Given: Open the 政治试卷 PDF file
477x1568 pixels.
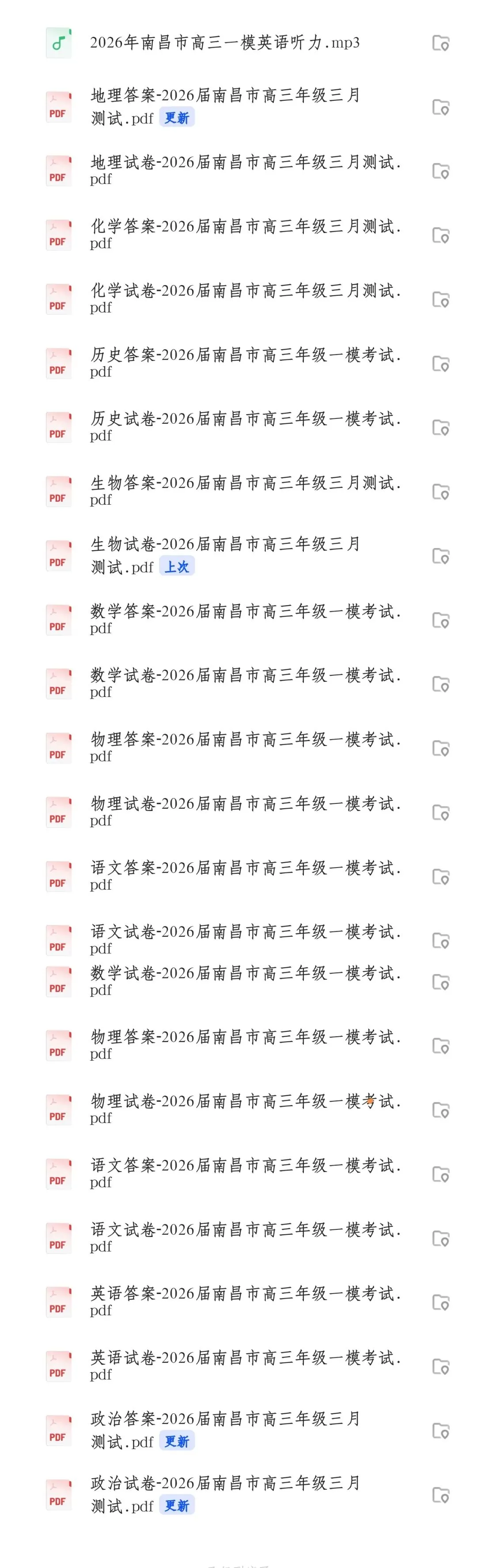Looking at the screenshot, I should (x=224, y=1494).
